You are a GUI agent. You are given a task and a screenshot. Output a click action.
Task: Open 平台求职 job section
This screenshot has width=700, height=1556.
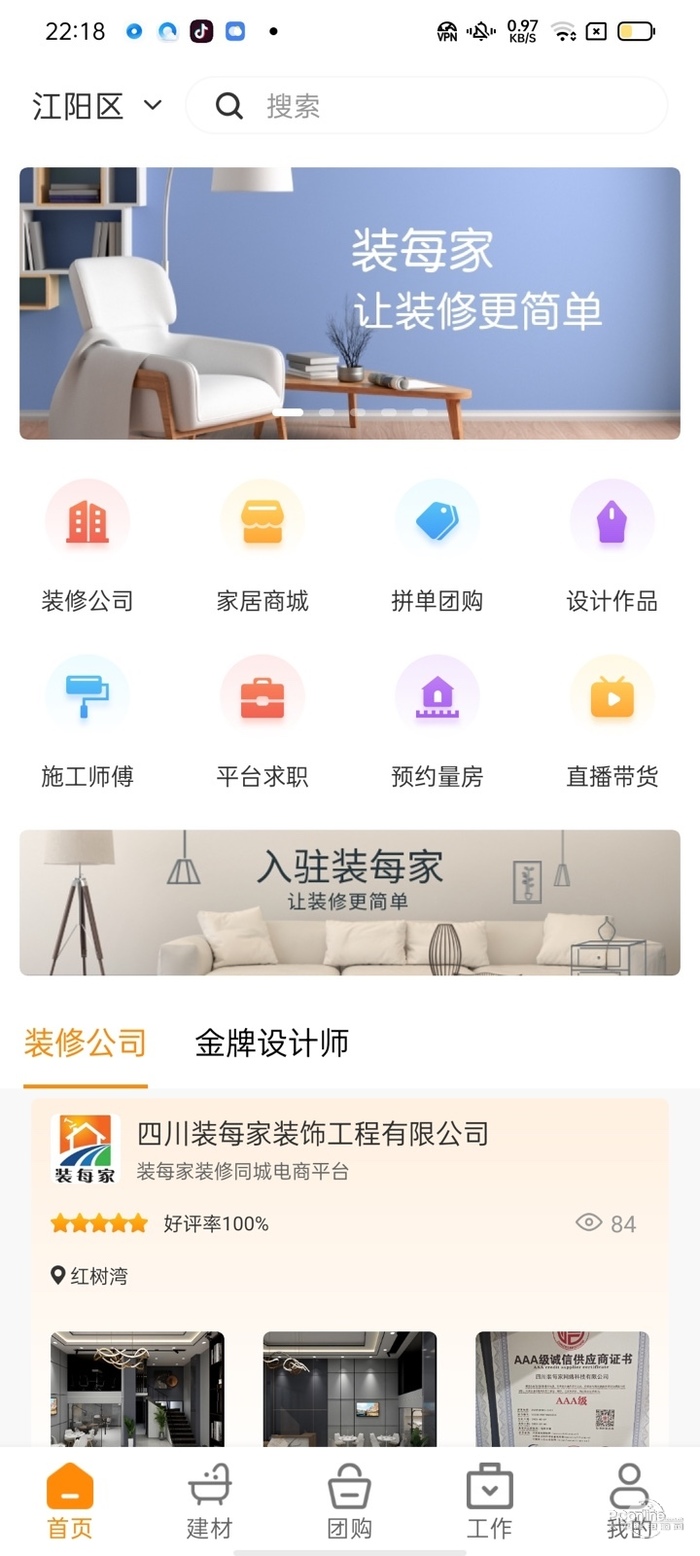click(262, 721)
